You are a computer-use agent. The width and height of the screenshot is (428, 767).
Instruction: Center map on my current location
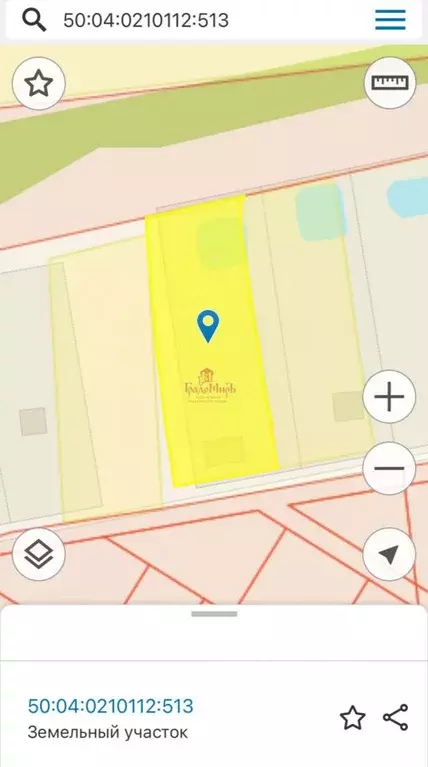click(389, 554)
